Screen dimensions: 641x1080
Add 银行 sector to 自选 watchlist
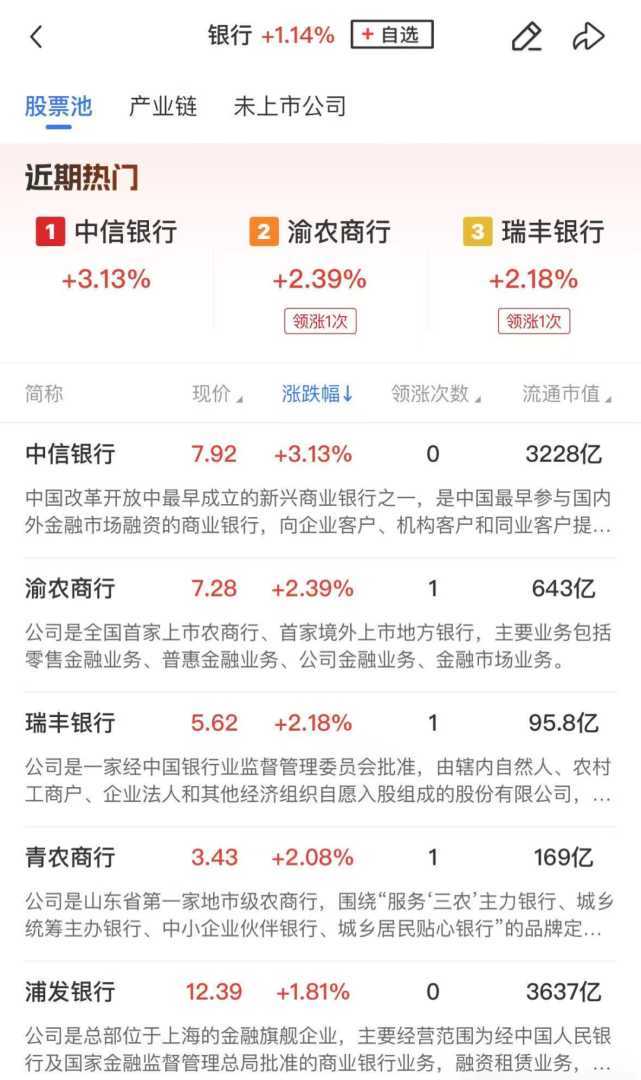392,35
